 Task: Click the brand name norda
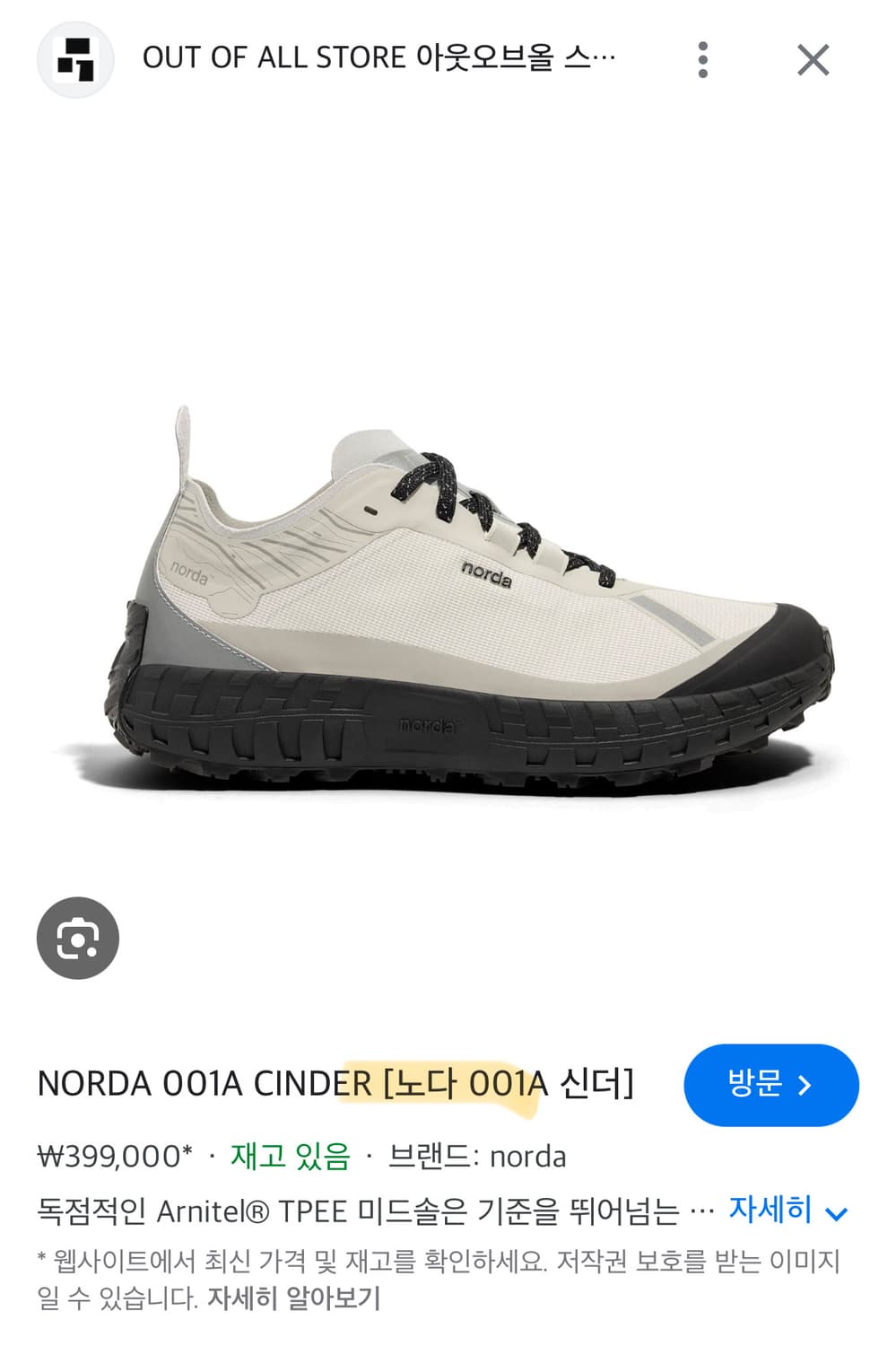click(528, 1155)
